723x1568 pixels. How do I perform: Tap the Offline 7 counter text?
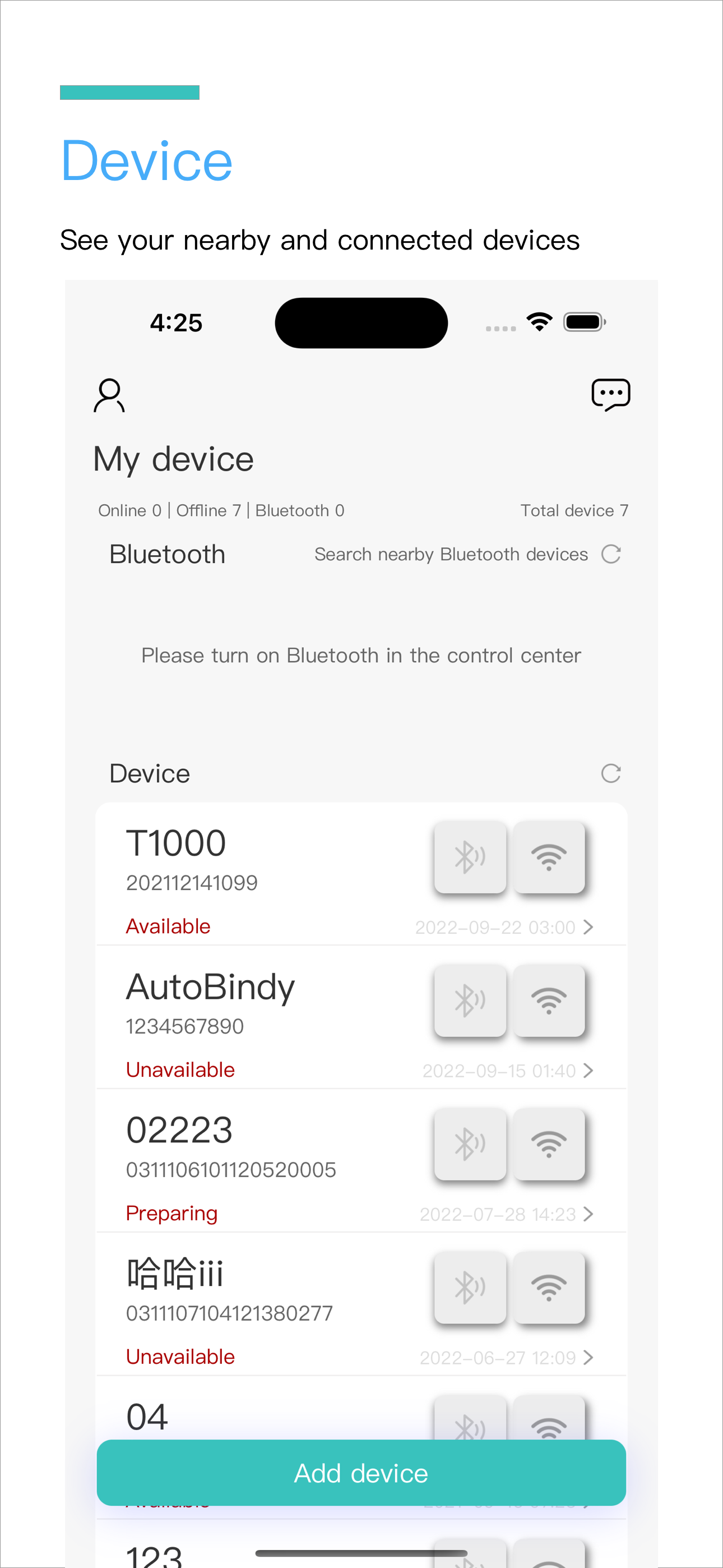click(x=208, y=510)
